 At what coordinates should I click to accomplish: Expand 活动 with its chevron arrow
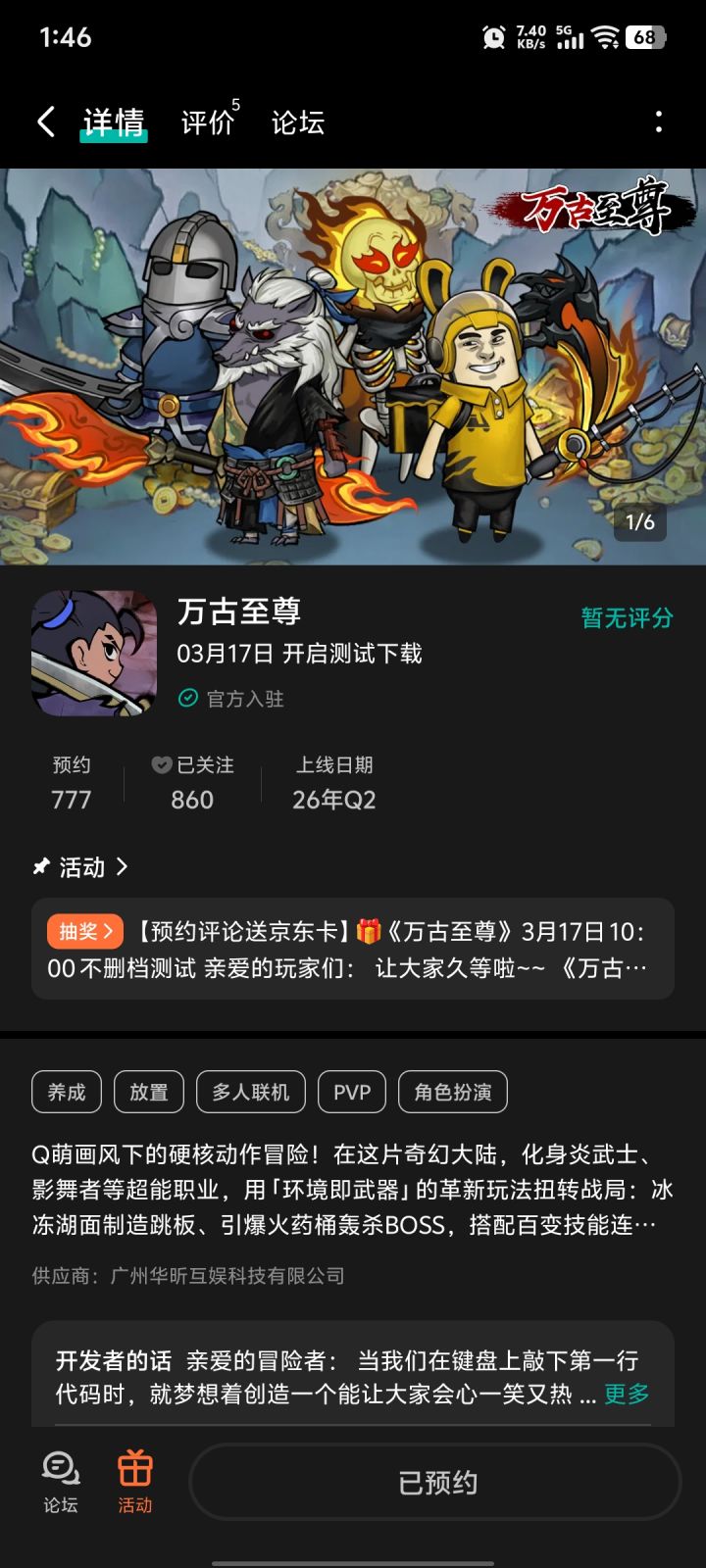pos(122,867)
